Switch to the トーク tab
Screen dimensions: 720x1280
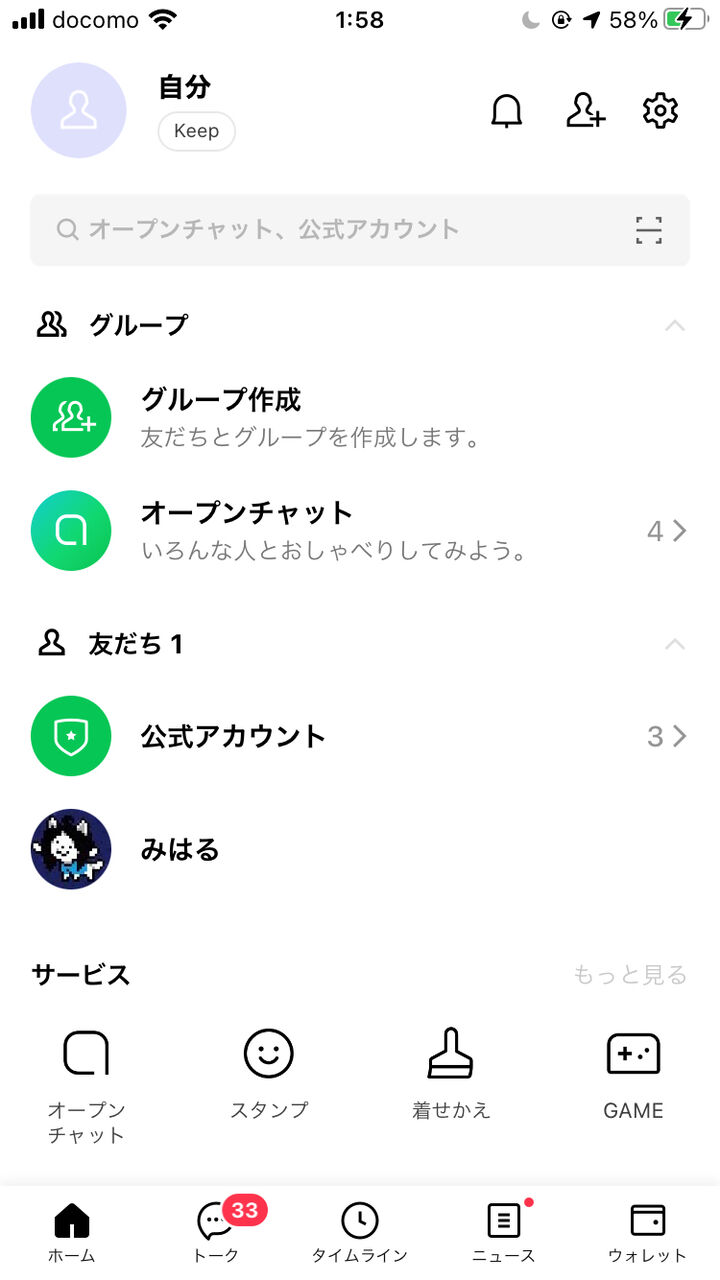[x=216, y=1232]
